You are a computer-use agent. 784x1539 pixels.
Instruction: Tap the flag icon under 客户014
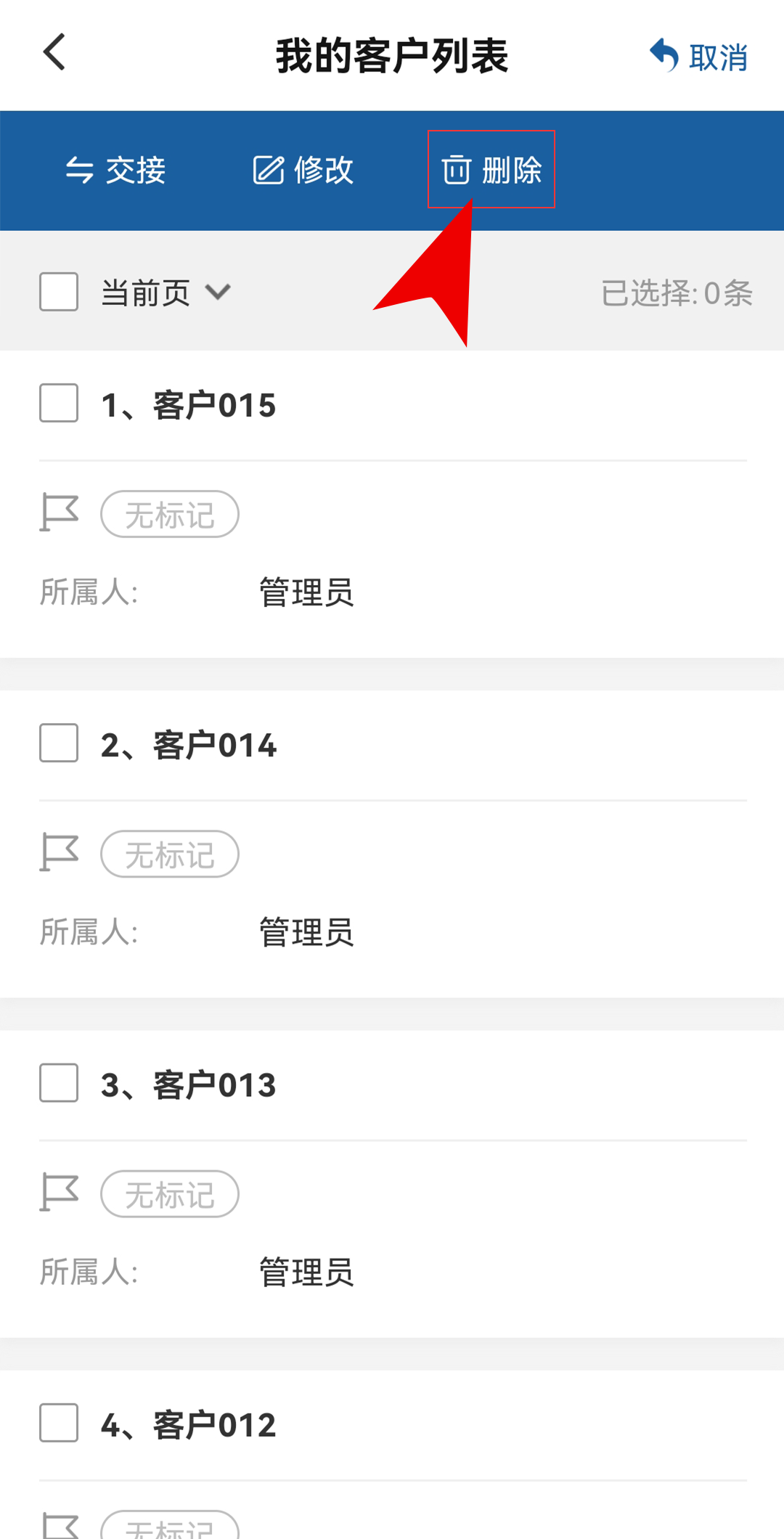[59, 852]
